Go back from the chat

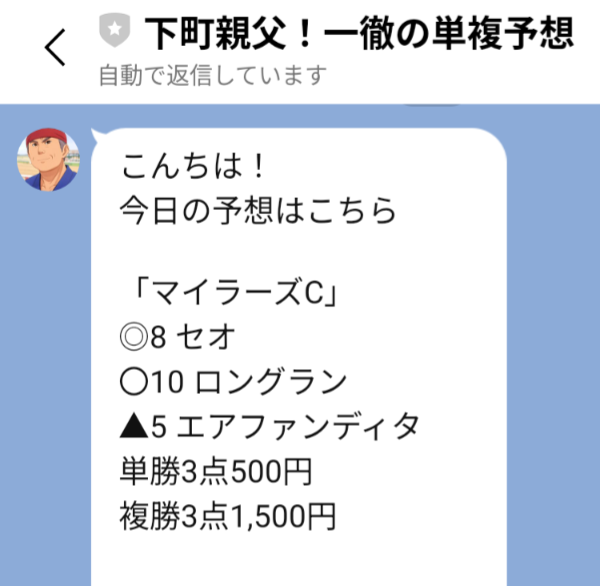coord(55,47)
